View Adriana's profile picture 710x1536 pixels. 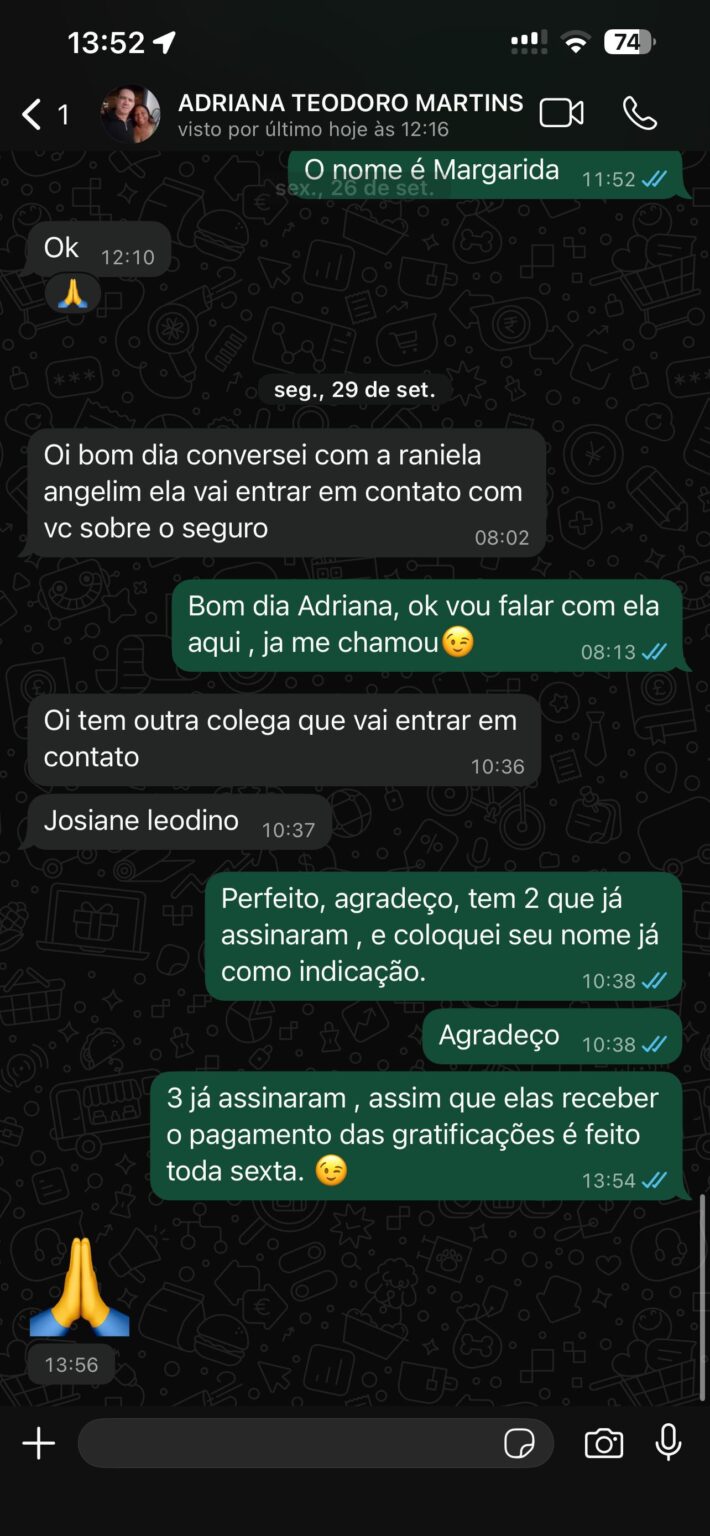tap(130, 114)
